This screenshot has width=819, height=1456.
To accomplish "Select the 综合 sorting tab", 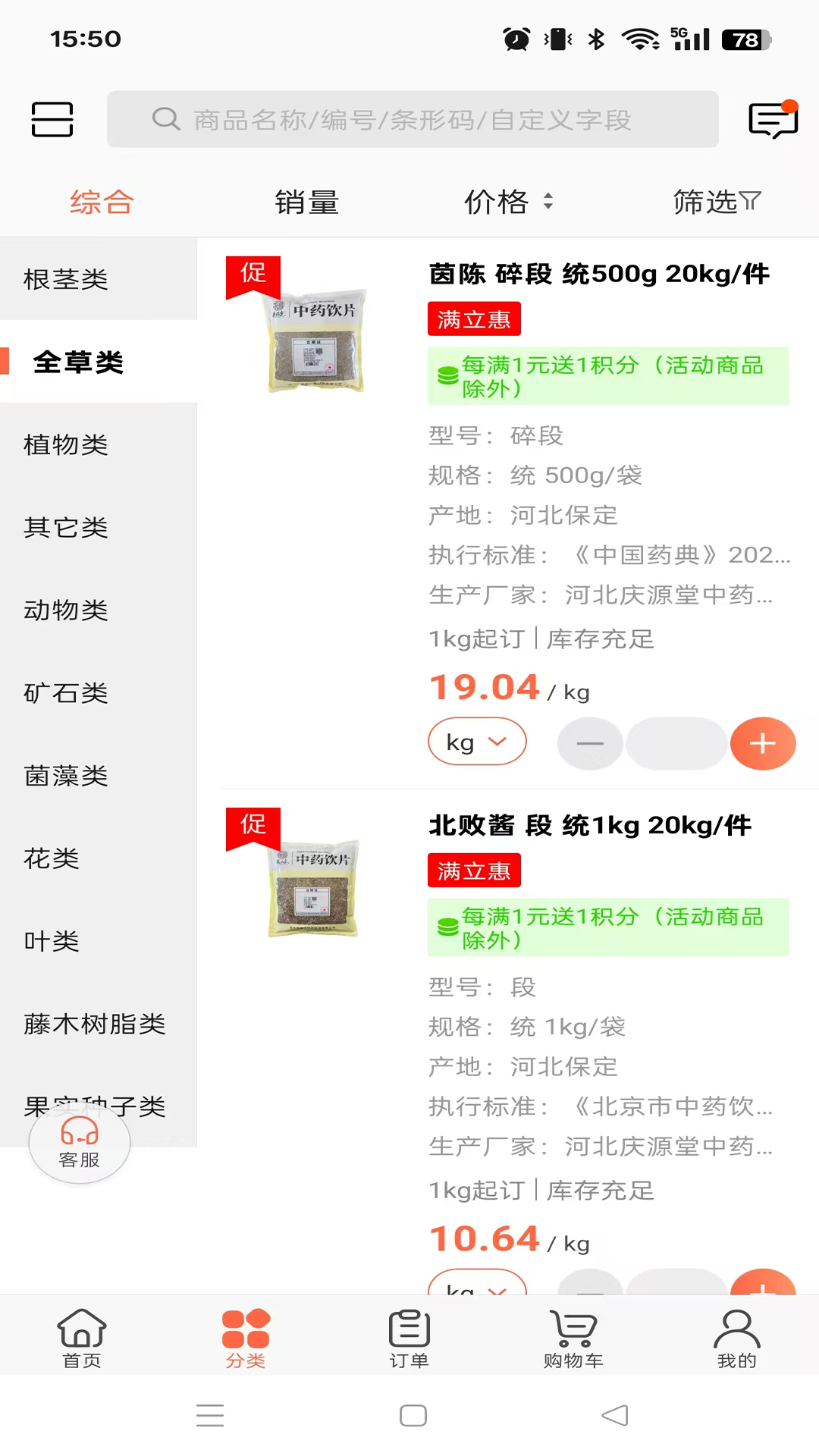I will pyautogui.click(x=101, y=202).
